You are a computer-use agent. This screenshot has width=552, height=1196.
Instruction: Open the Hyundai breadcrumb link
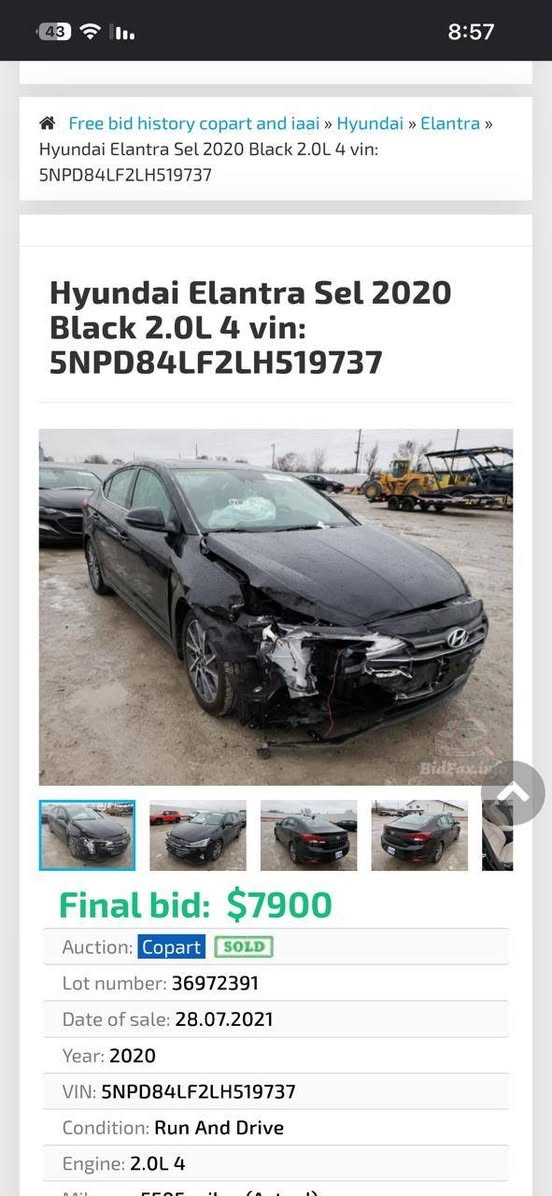click(370, 123)
